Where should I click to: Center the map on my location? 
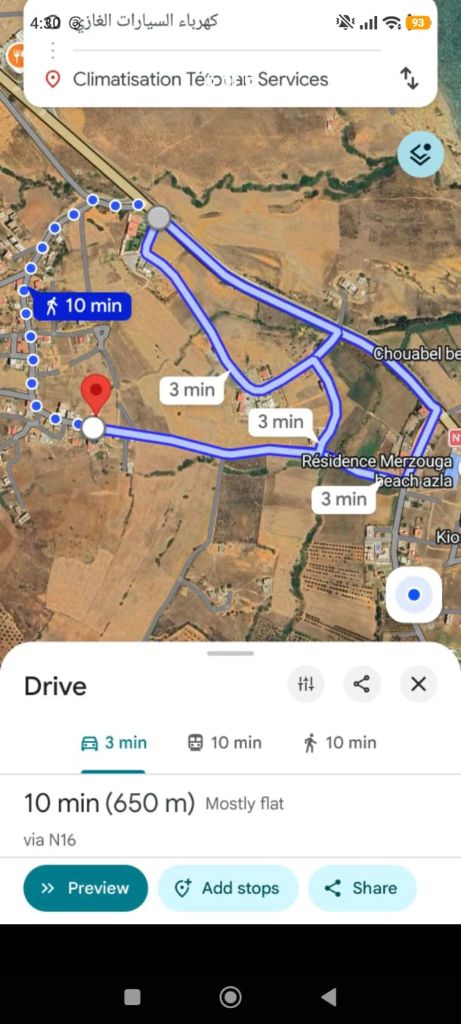pos(413,594)
